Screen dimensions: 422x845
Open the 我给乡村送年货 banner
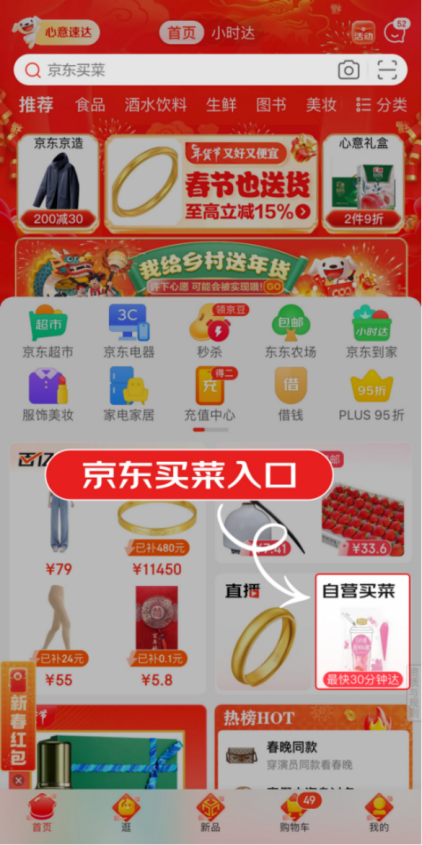click(211, 267)
